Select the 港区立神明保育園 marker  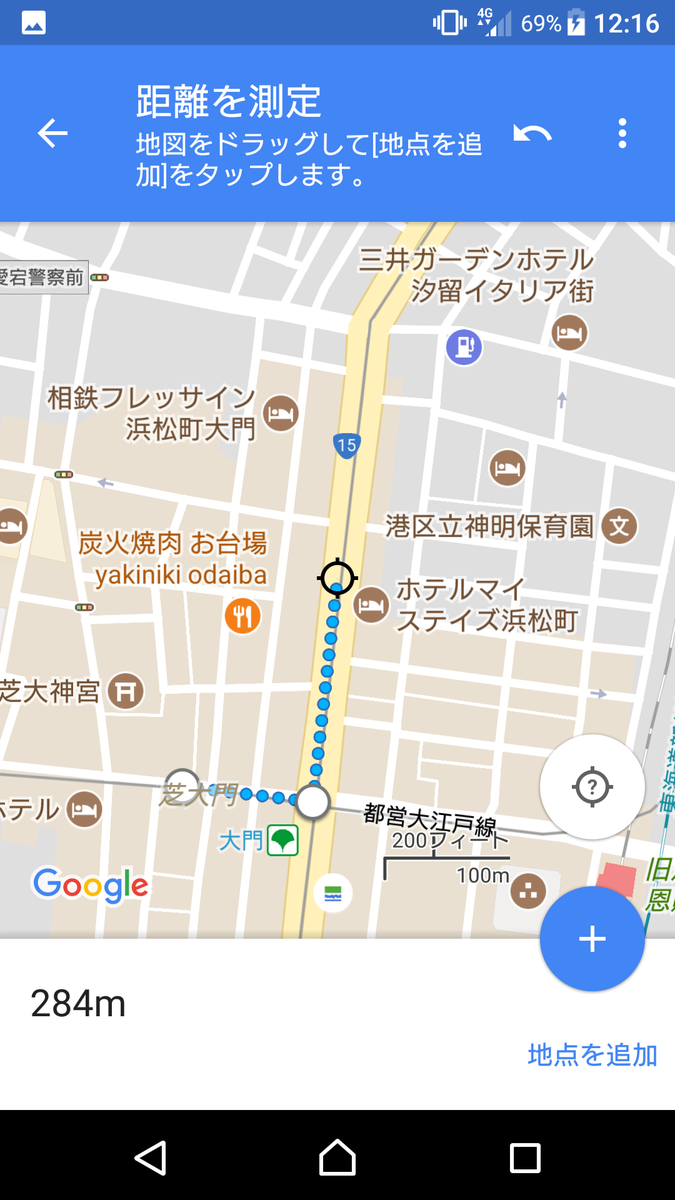coord(620,526)
